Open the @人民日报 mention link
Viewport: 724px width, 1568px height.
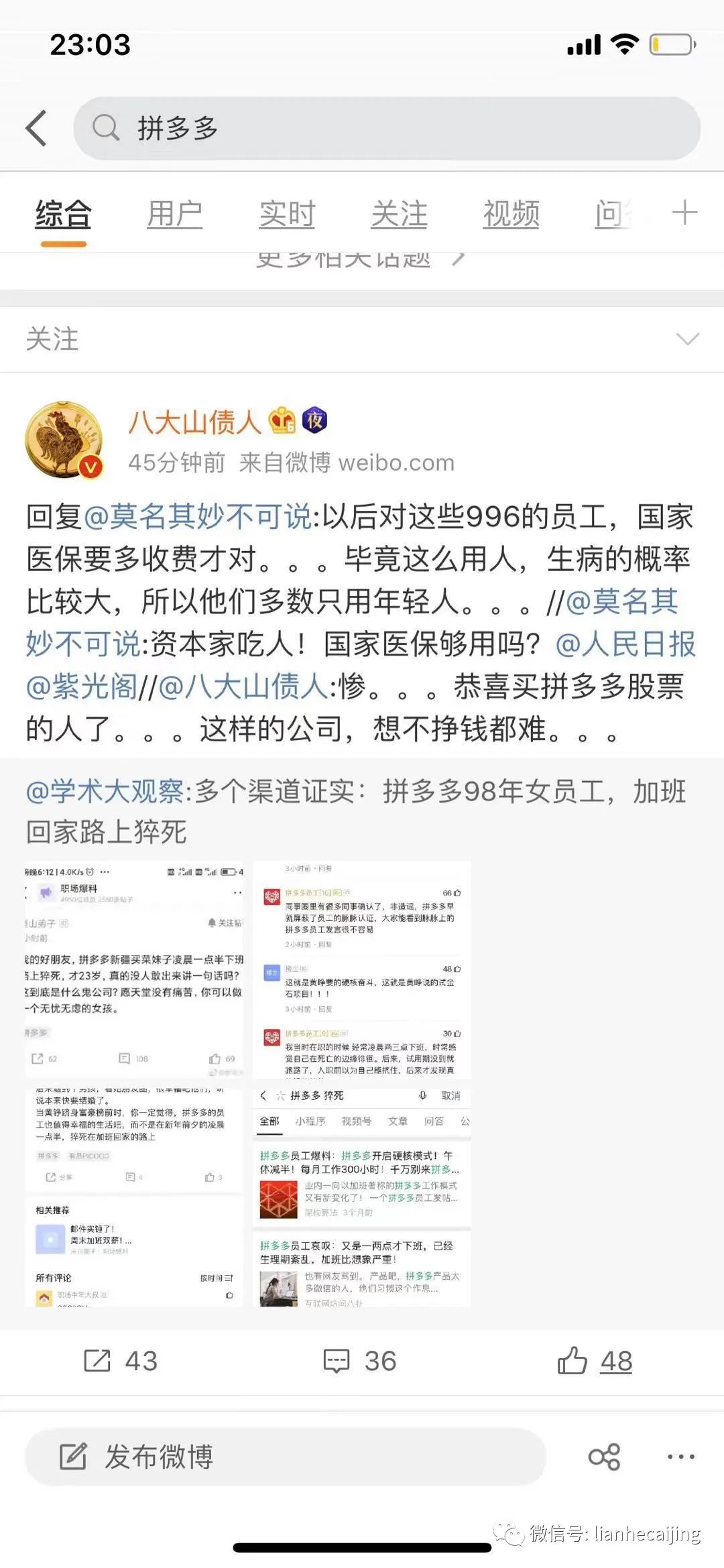click(625, 644)
